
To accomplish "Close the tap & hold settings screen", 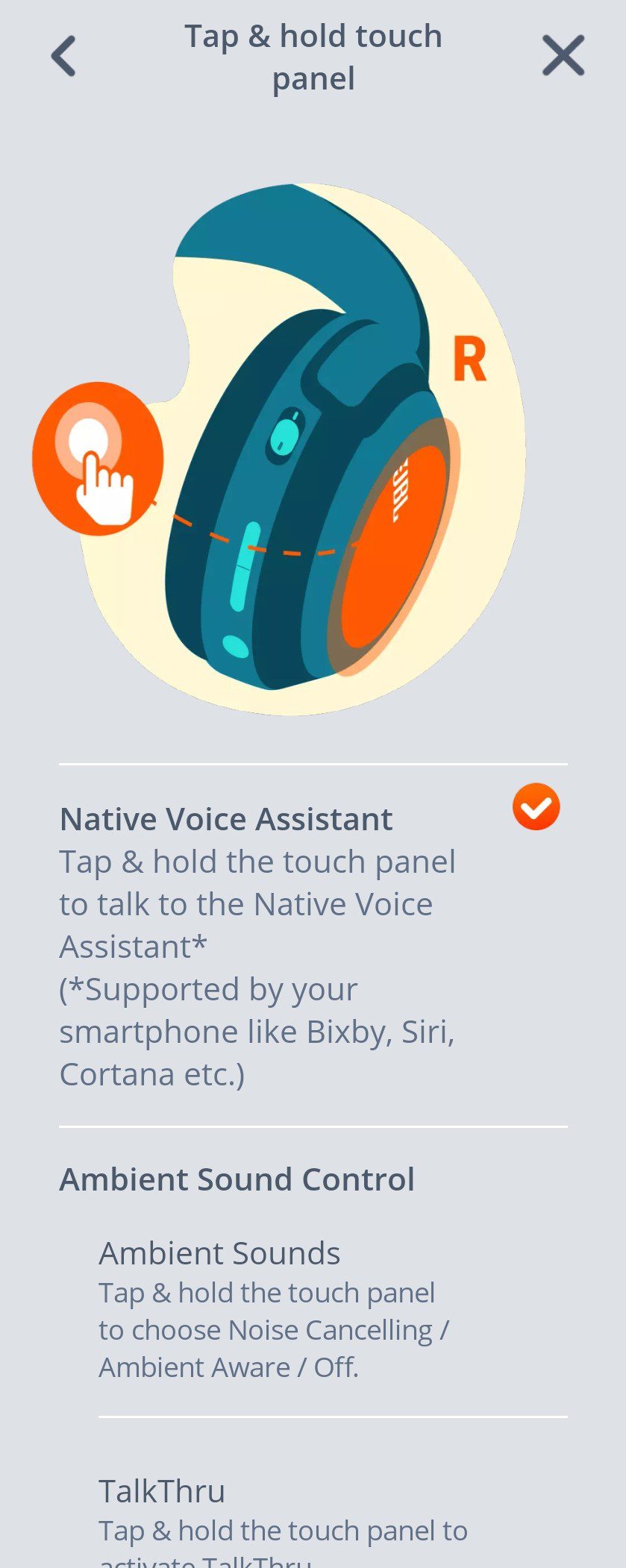I will click(563, 56).
